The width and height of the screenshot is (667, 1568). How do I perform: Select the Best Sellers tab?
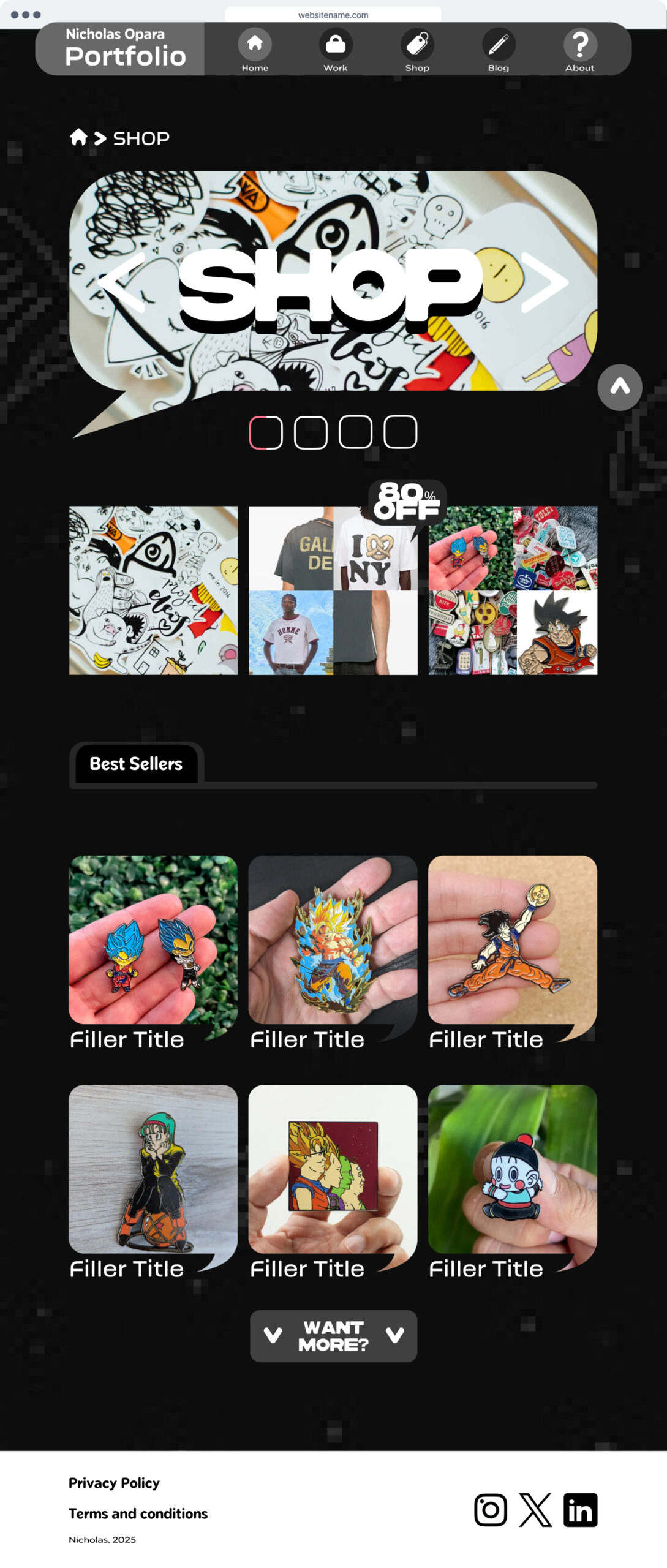click(136, 763)
